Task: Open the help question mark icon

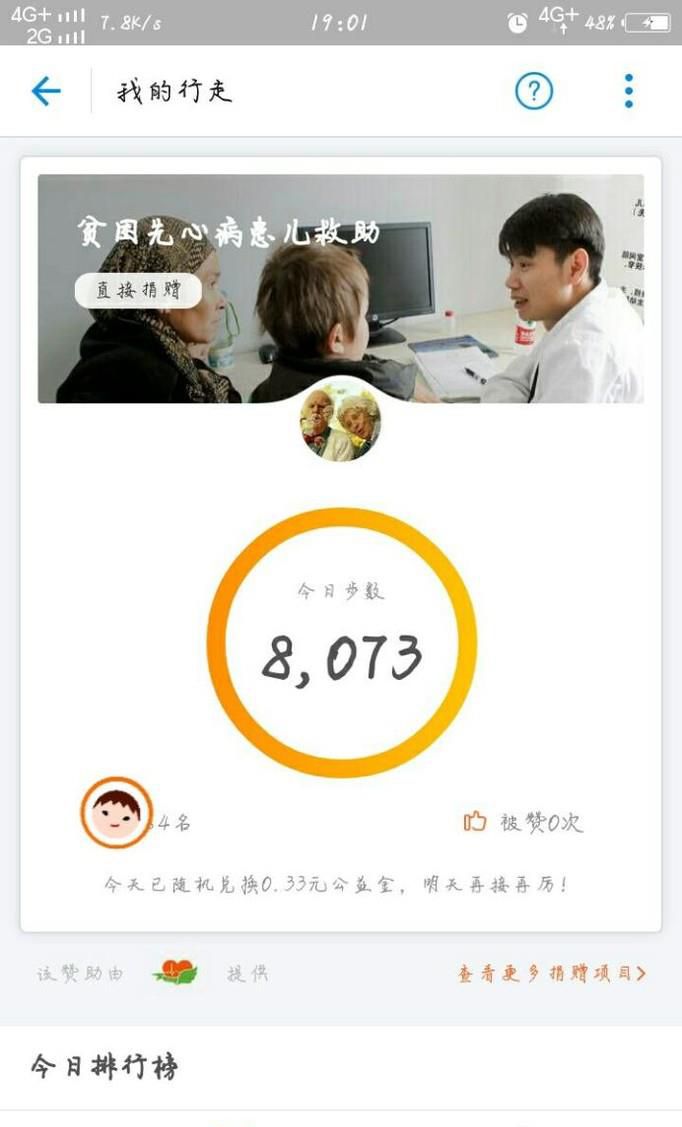Action: point(534,92)
